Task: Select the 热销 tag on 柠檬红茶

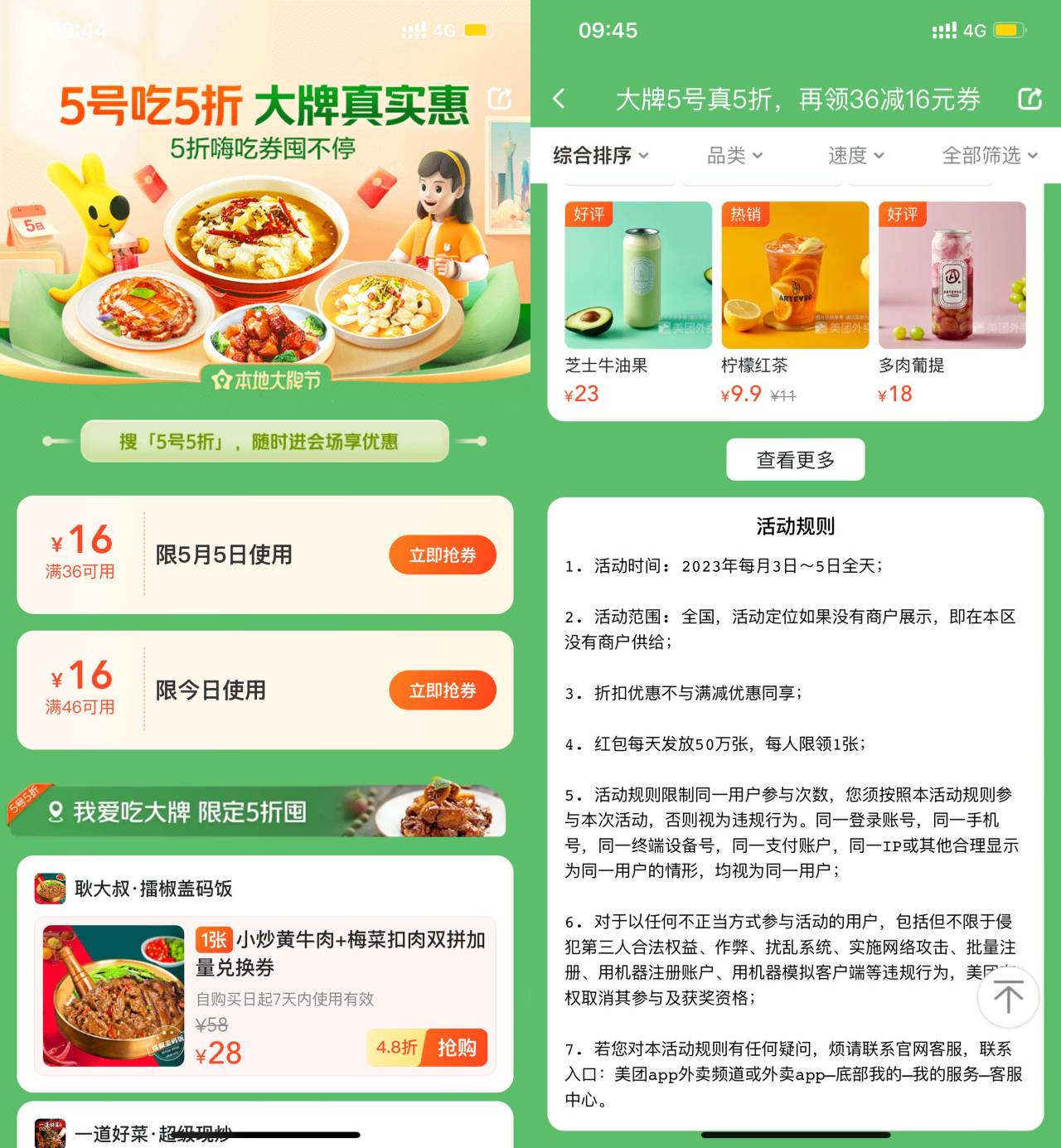Action: [745, 214]
